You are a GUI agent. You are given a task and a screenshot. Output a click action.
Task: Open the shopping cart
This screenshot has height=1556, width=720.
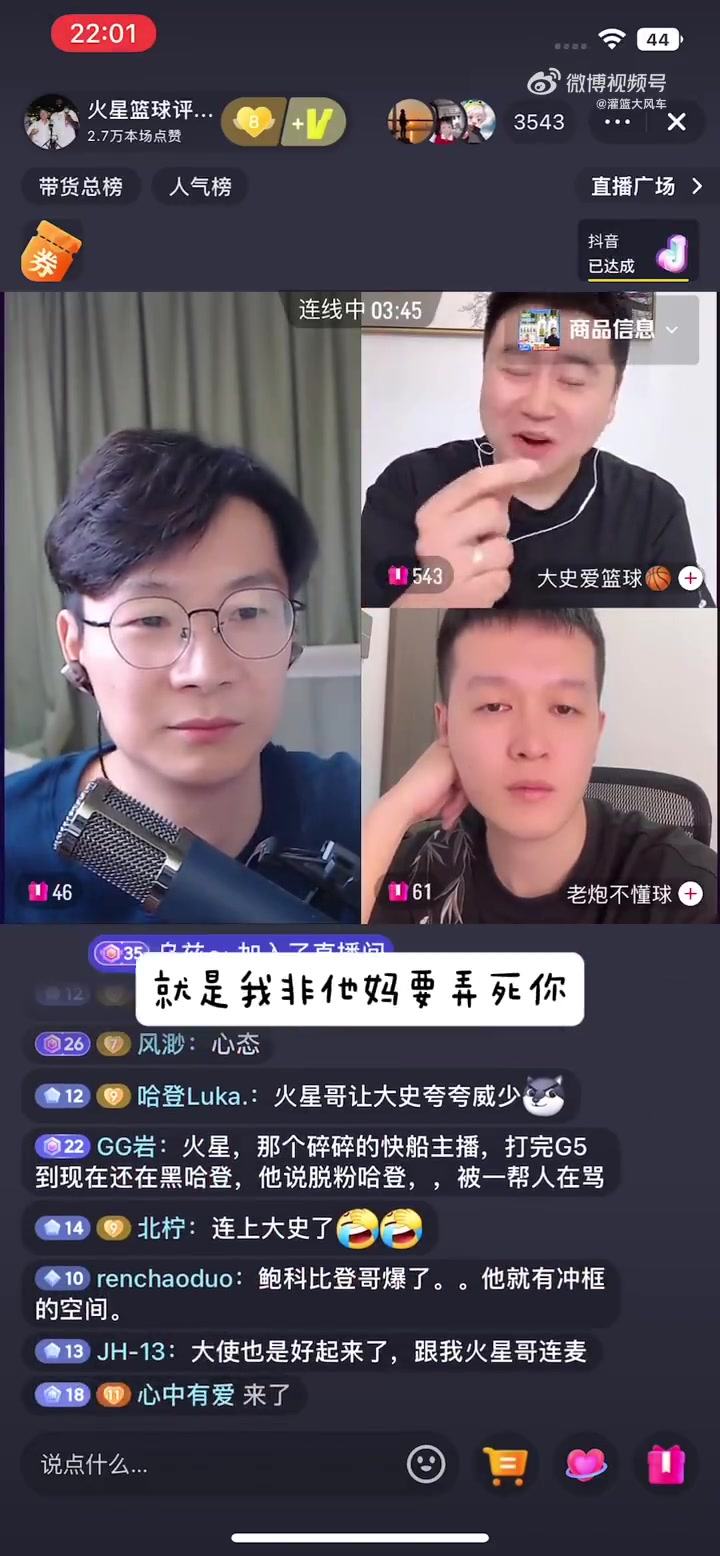click(x=505, y=1465)
